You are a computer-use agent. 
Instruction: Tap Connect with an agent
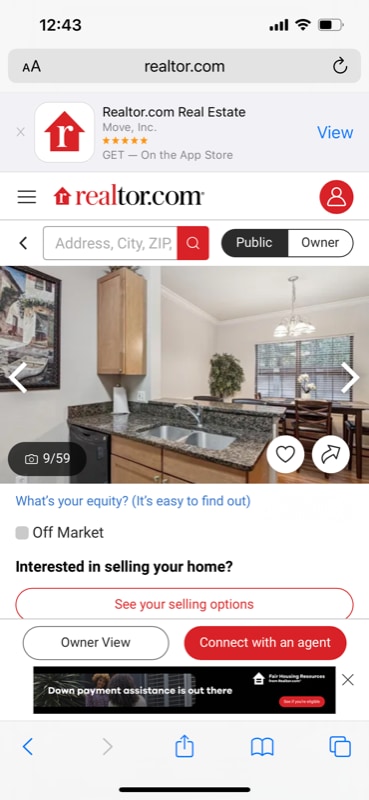[x=265, y=643]
